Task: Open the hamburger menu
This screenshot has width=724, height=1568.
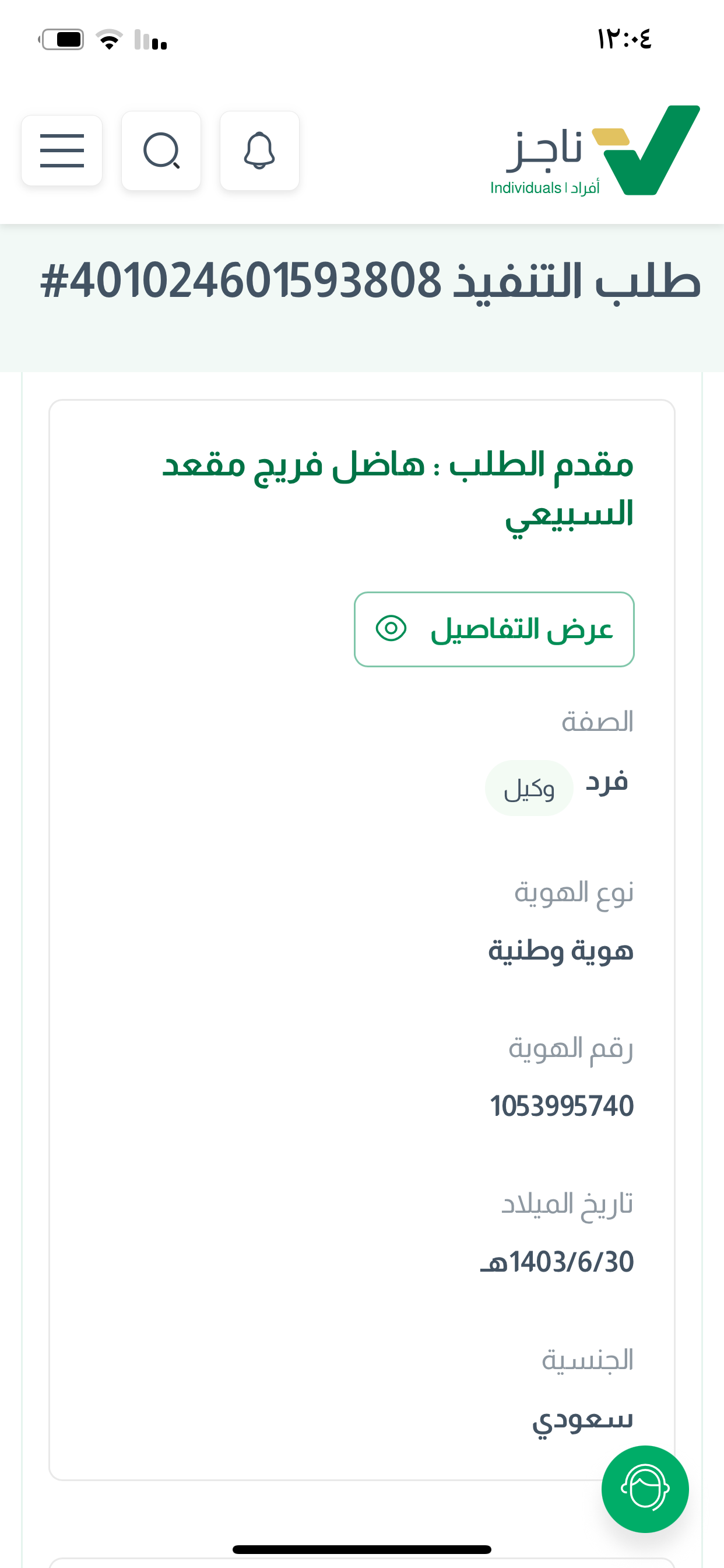Action: (x=61, y=150)
